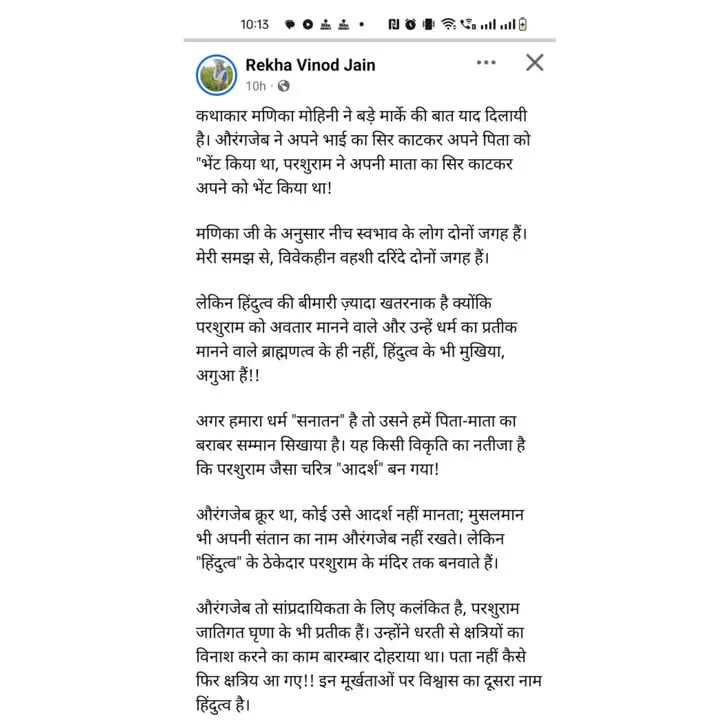Dismiss the post with the X
This screenshot has width=720, height=720.
click(535, 63)
